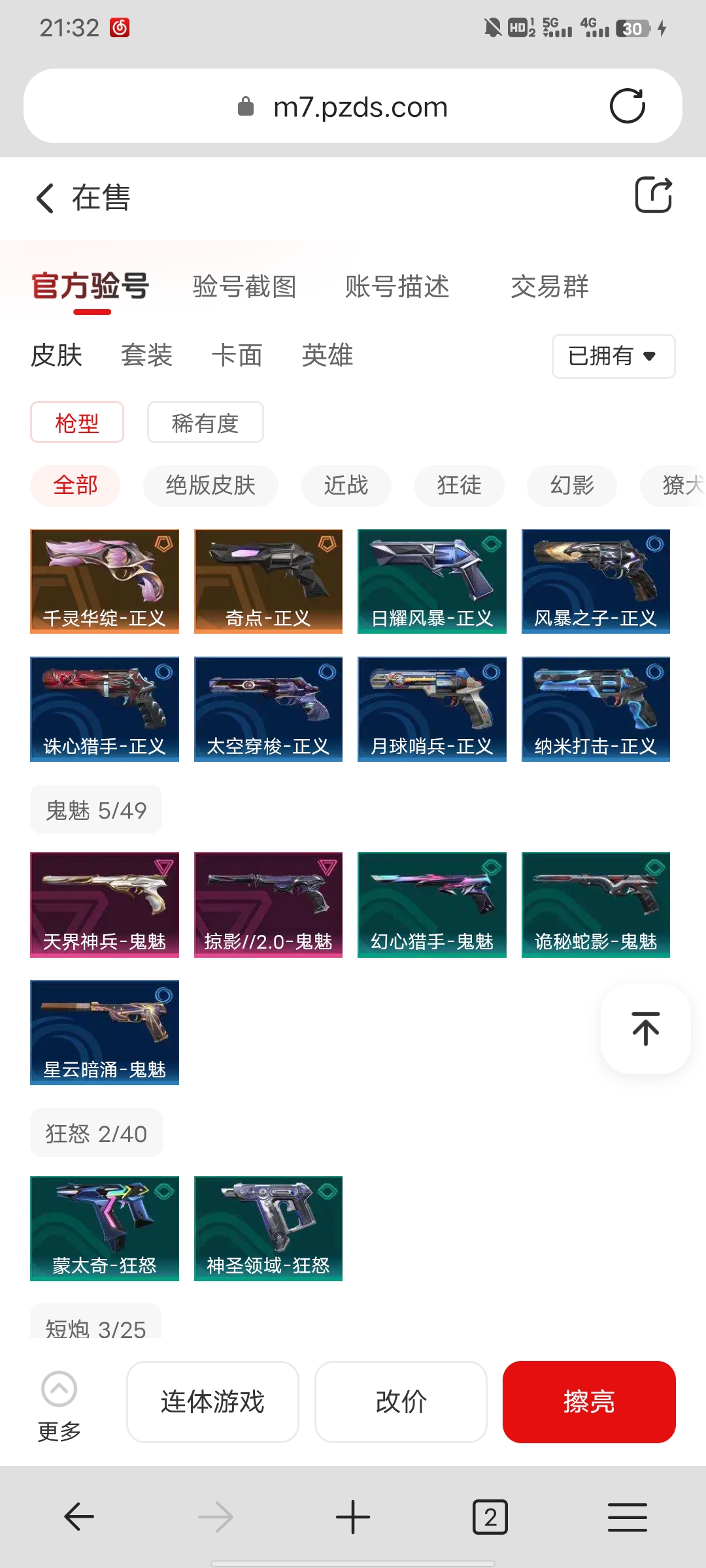Select the 近战 filter chip
Viewport: 706px width, 1568px height.
tap(346, 485)
